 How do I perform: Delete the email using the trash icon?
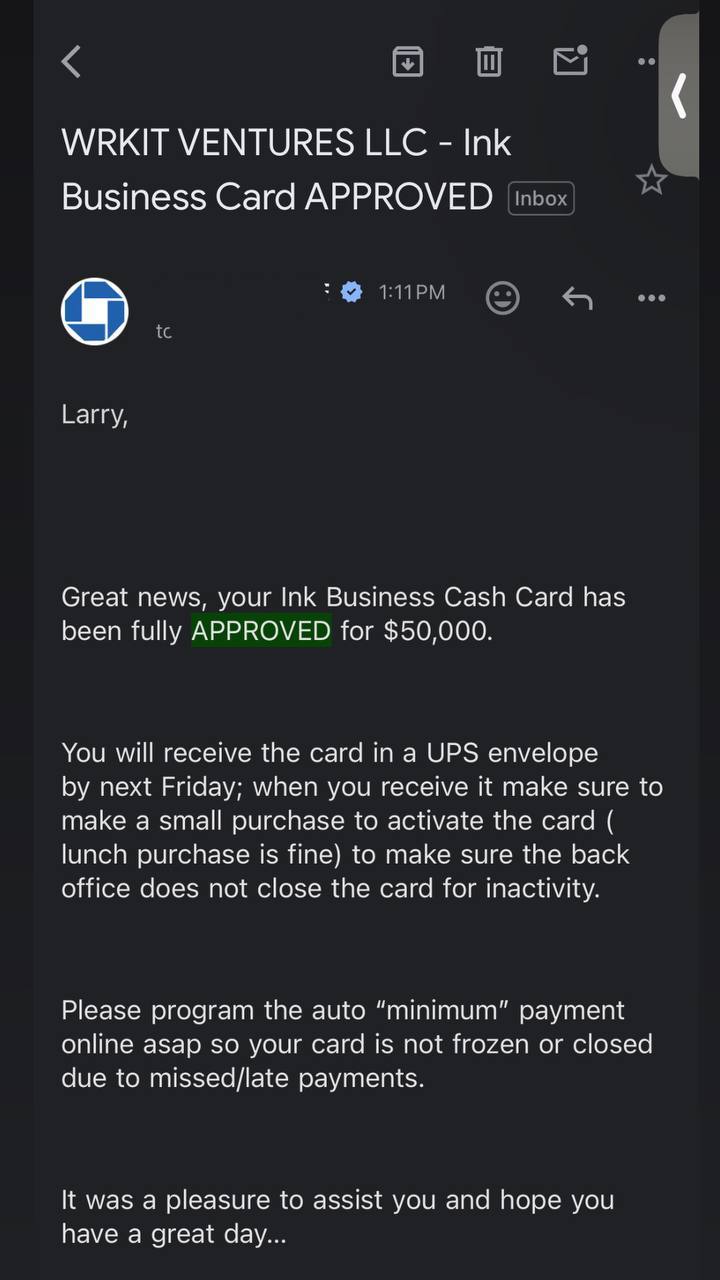(488, 61)
